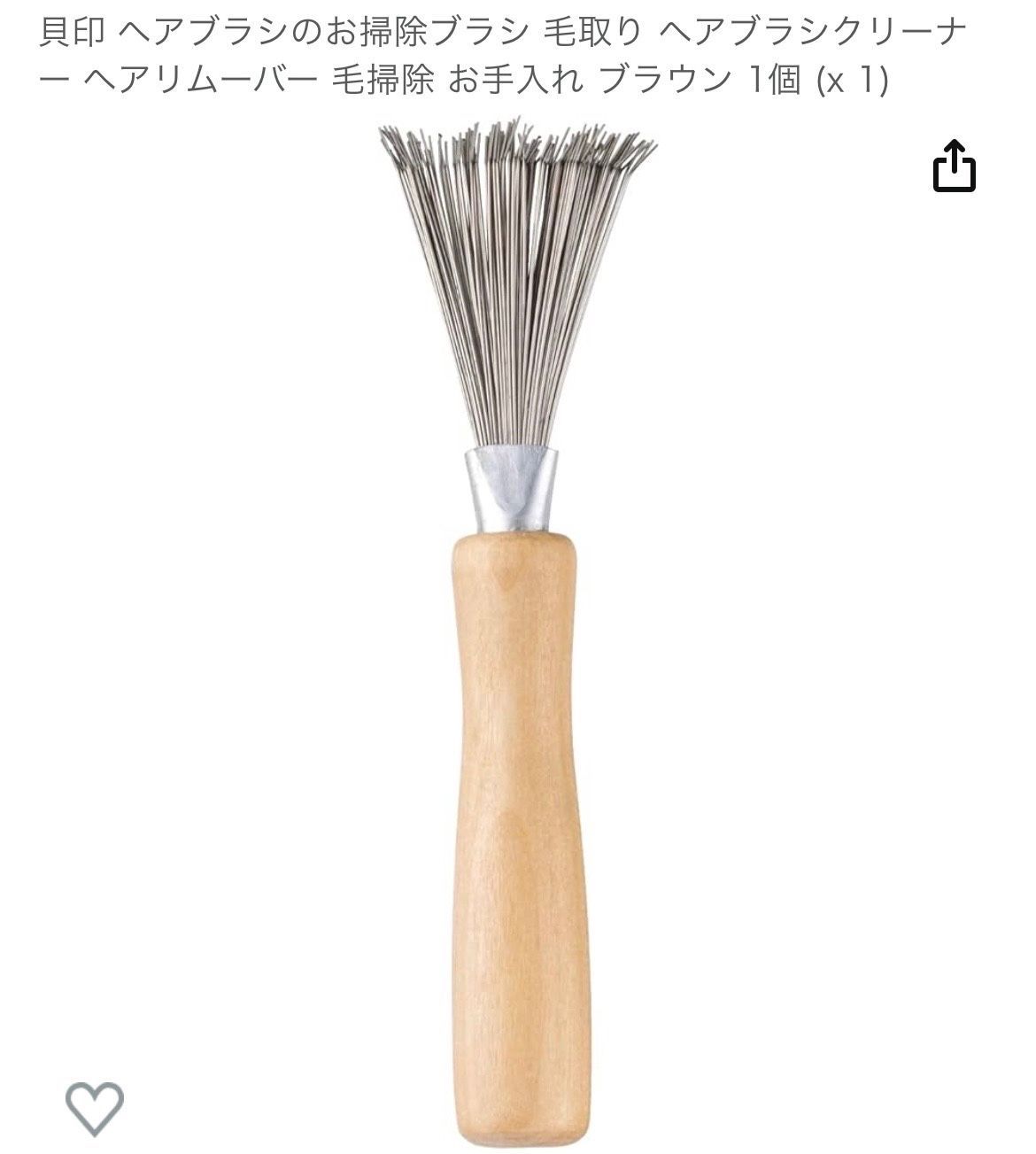This screenshot has height=1154, width=1036.
Task: Add product to wishlist with heart icon
Action: (x=95, y=1108)
